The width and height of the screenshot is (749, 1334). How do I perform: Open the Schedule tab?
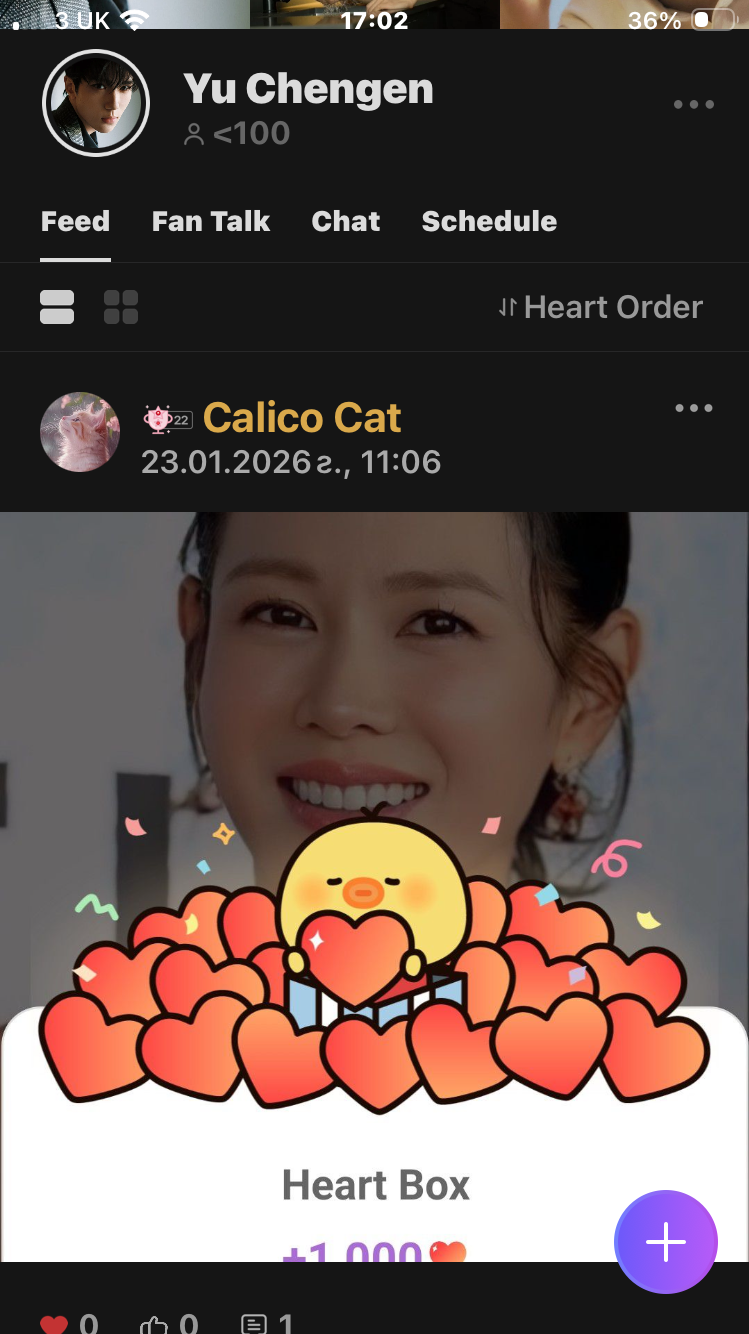pos(489,221)
